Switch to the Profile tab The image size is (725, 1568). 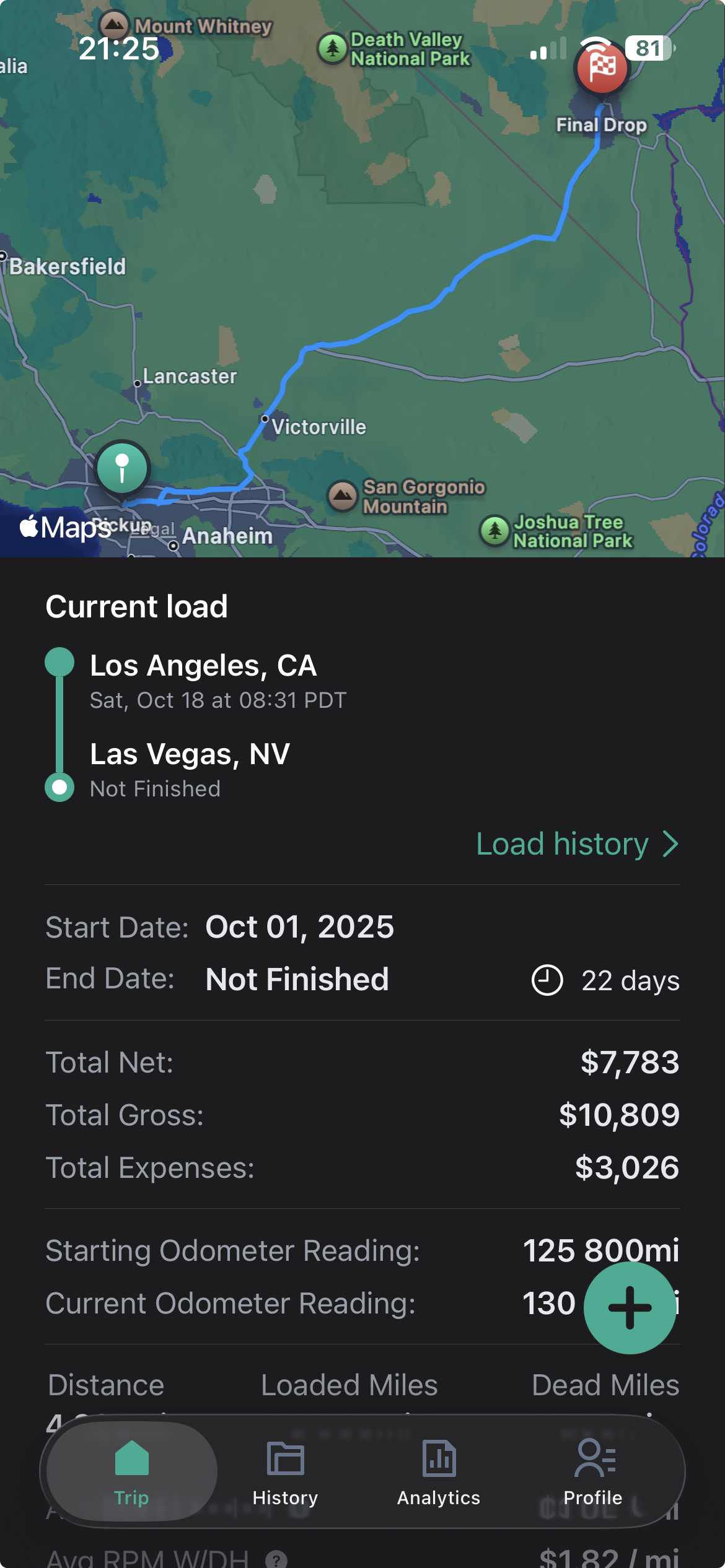(x=593, y=1474)
